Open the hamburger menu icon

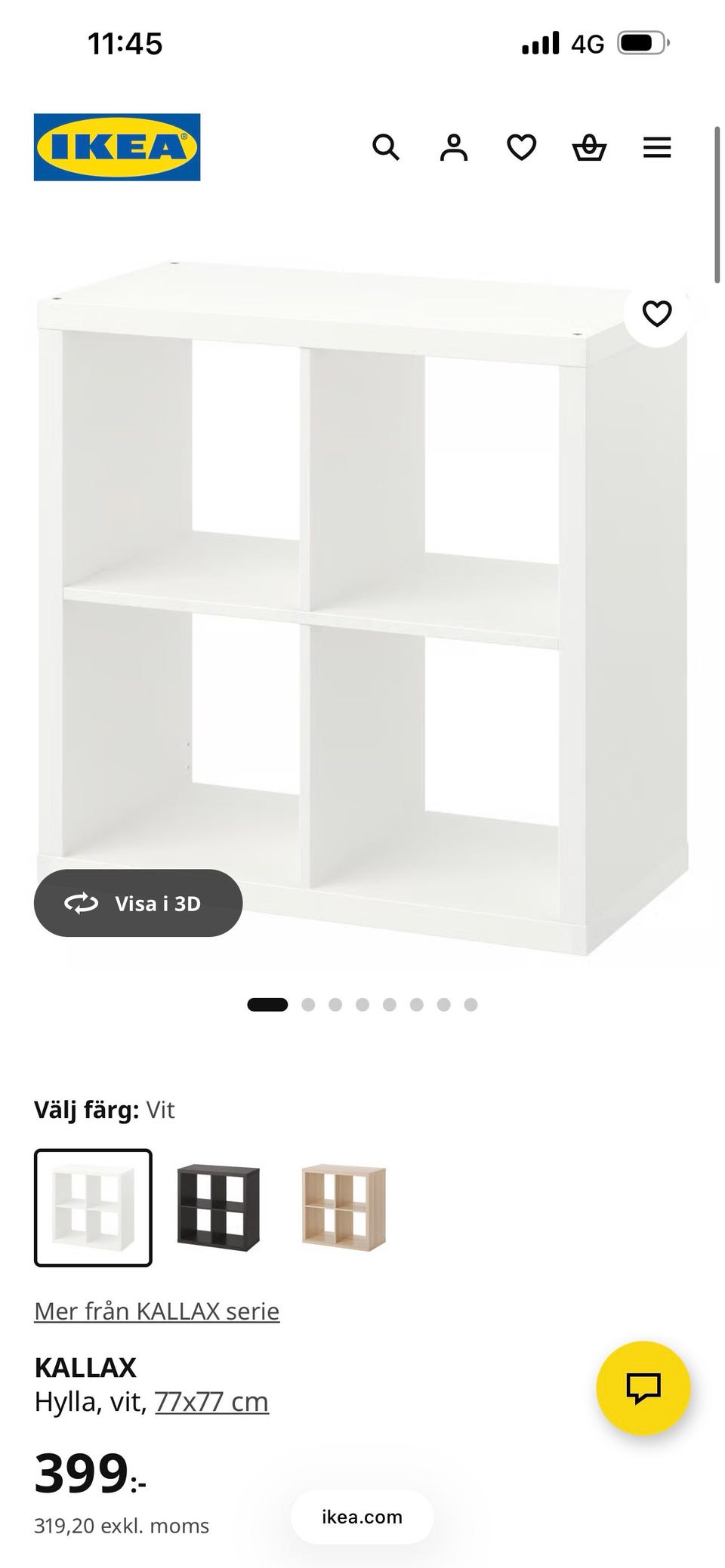tap(658, 147)
